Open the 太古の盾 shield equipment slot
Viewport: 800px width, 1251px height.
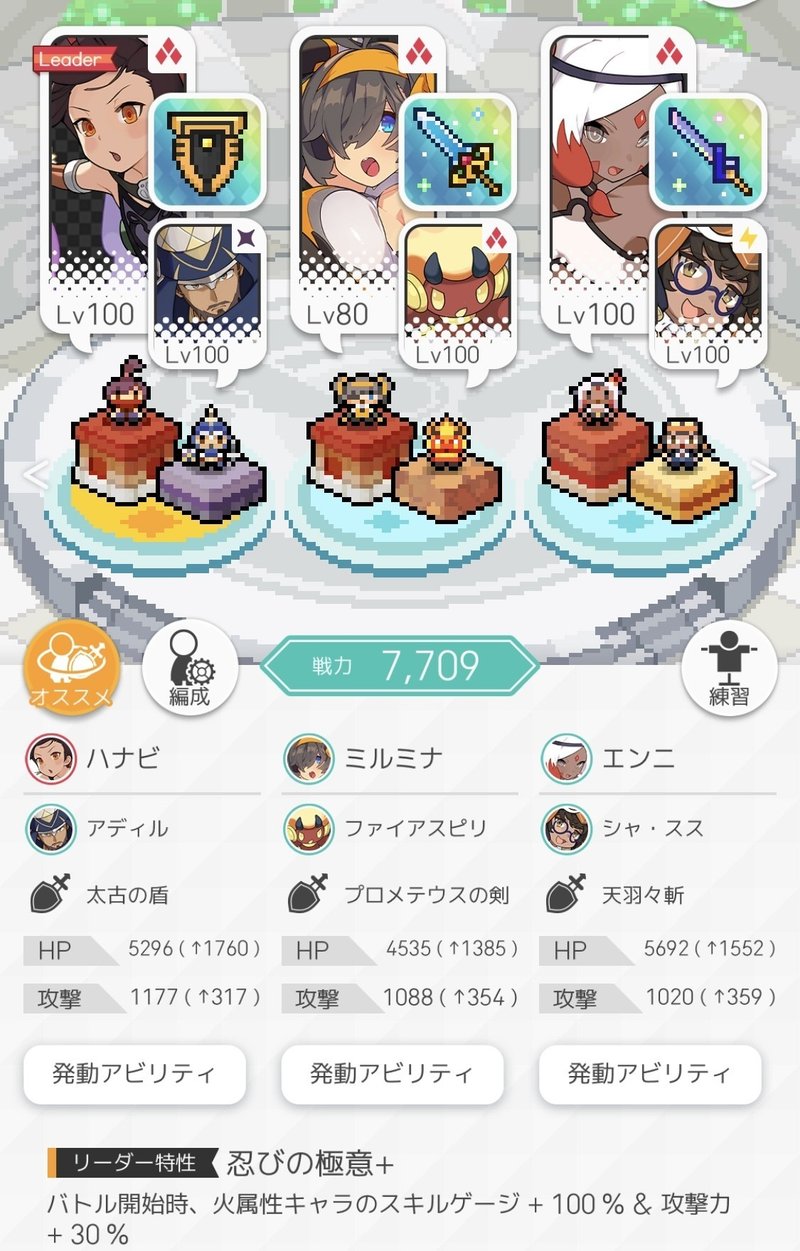(205, 152)
